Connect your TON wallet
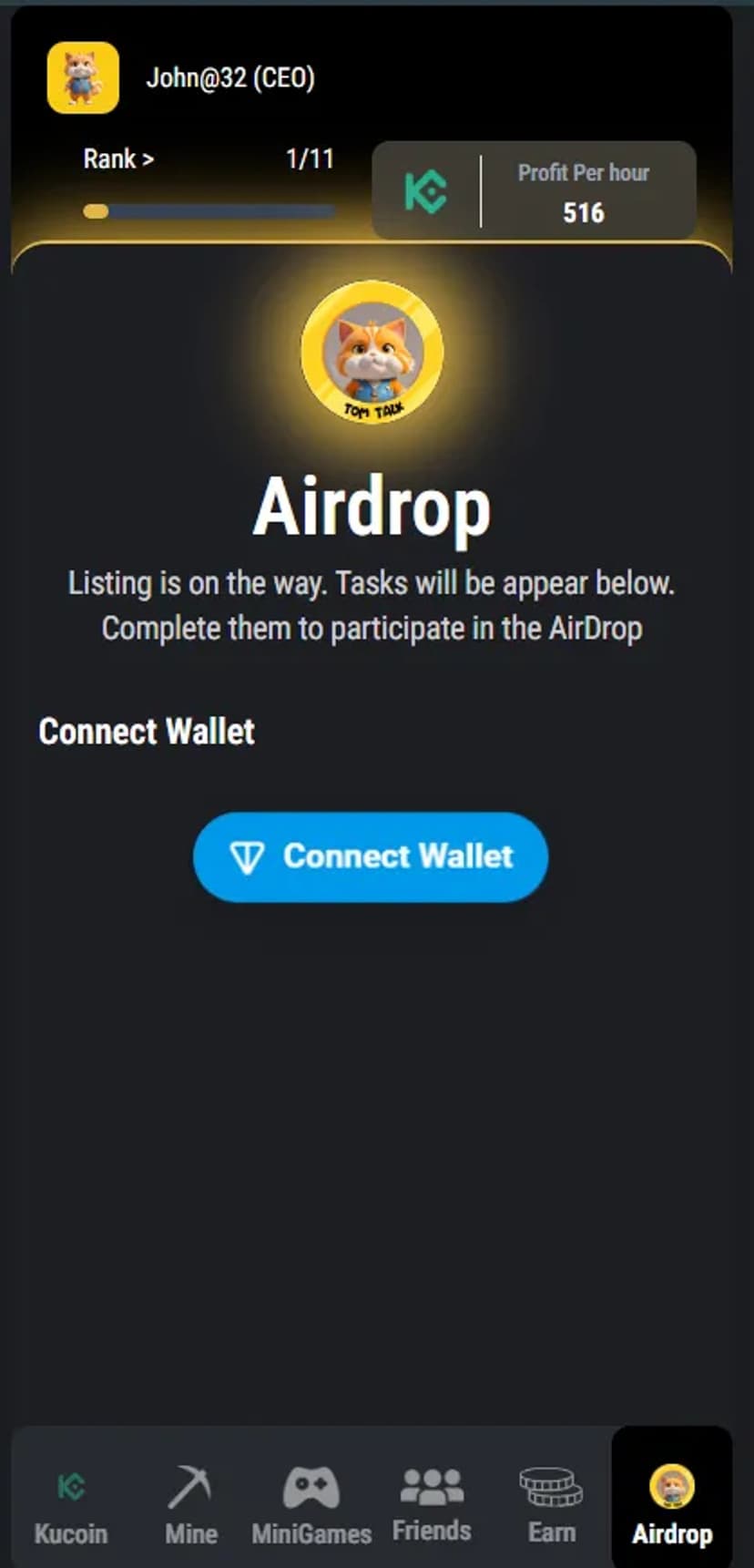The width and height of the screenshot is (754, 1568). [x=371, y=856]
